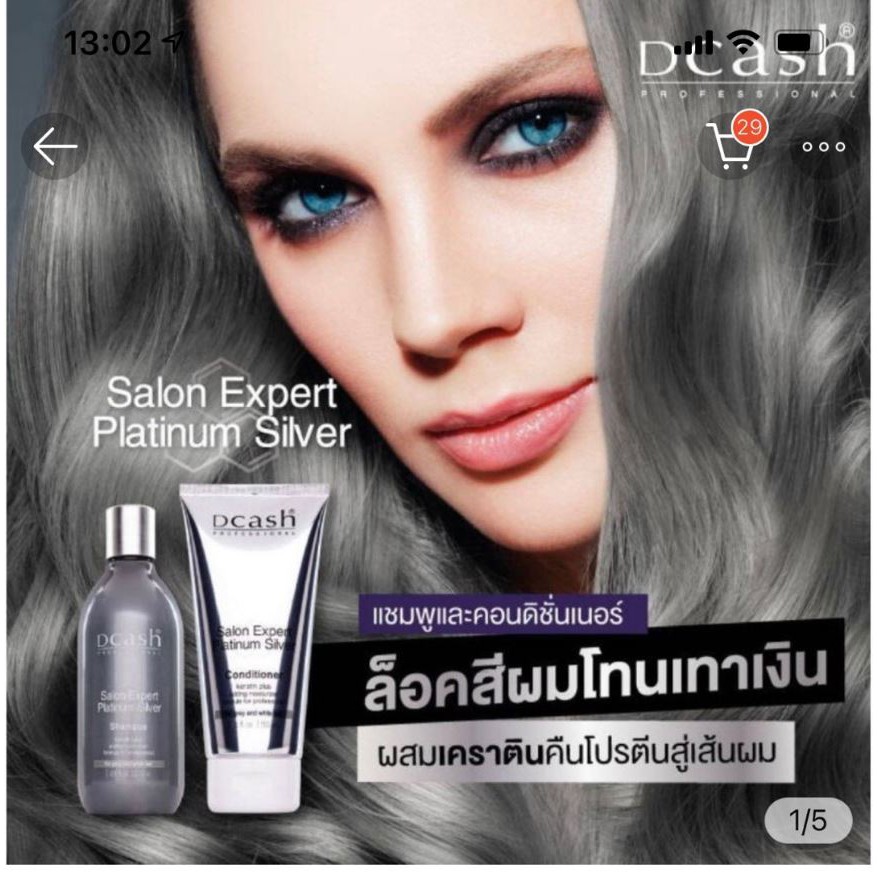This screenshot has width=878, height=878.
Task: Go back using the arrow button
Action: click(55, 147)
